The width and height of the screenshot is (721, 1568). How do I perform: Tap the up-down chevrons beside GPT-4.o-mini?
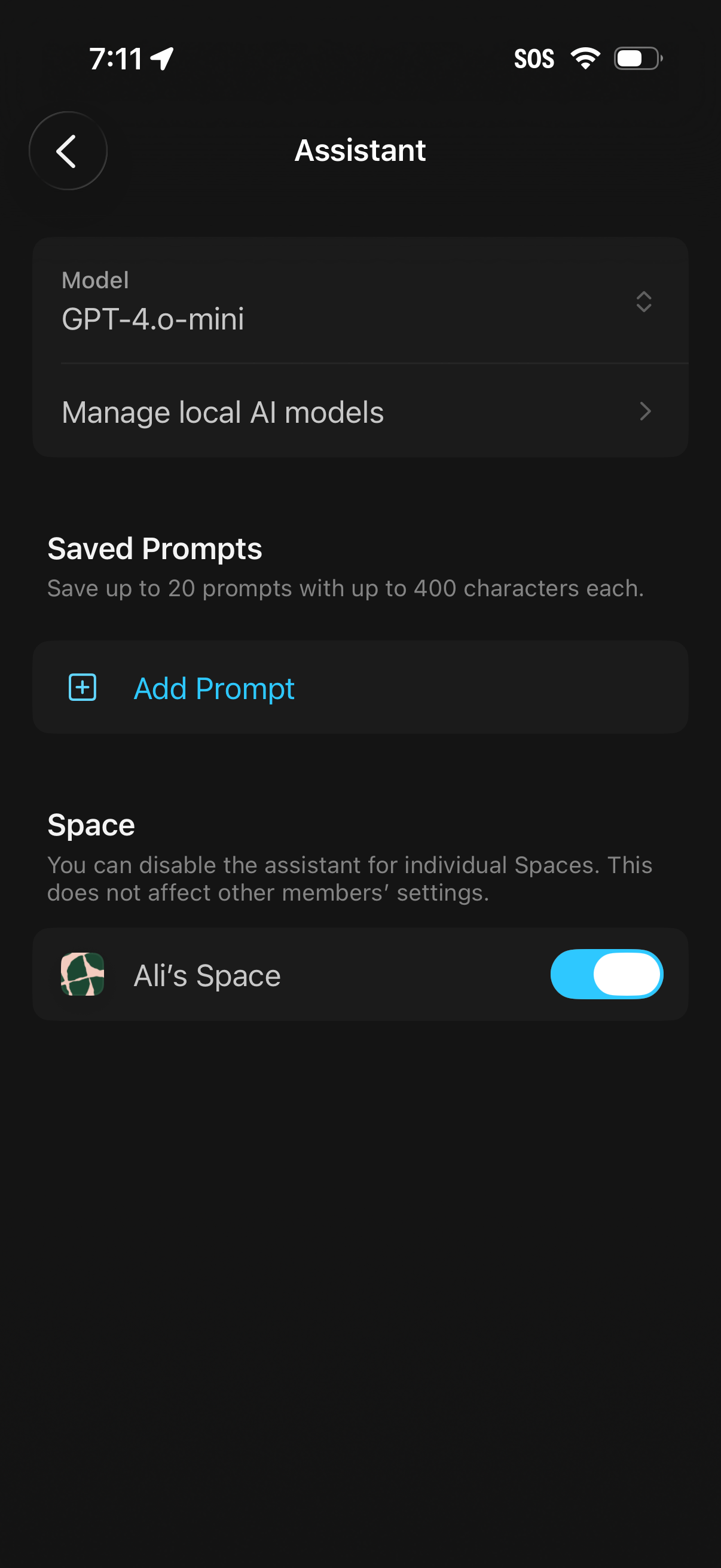click(x=644, y=303)
